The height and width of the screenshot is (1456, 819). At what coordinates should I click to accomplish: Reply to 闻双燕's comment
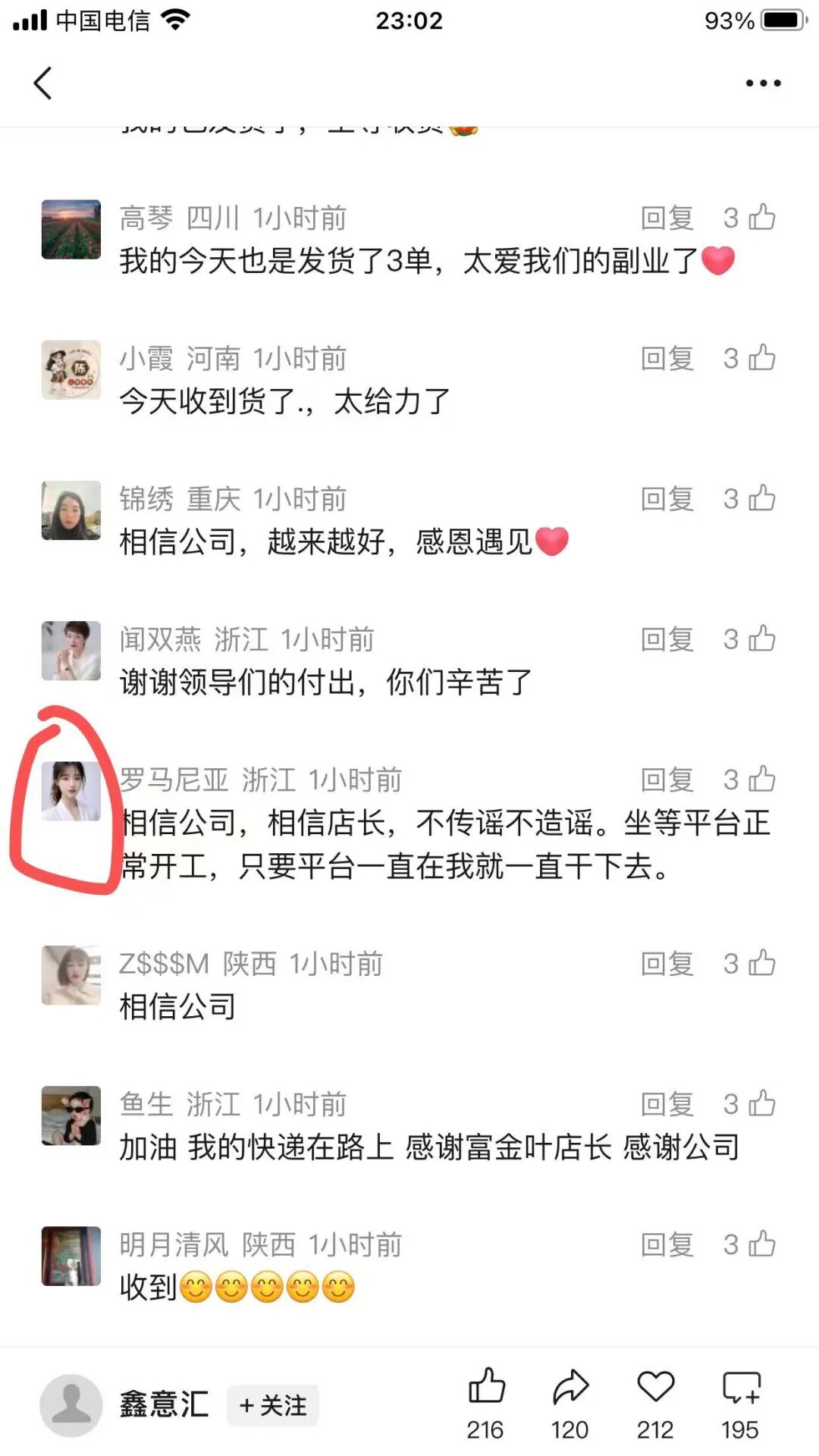point(667,639)
